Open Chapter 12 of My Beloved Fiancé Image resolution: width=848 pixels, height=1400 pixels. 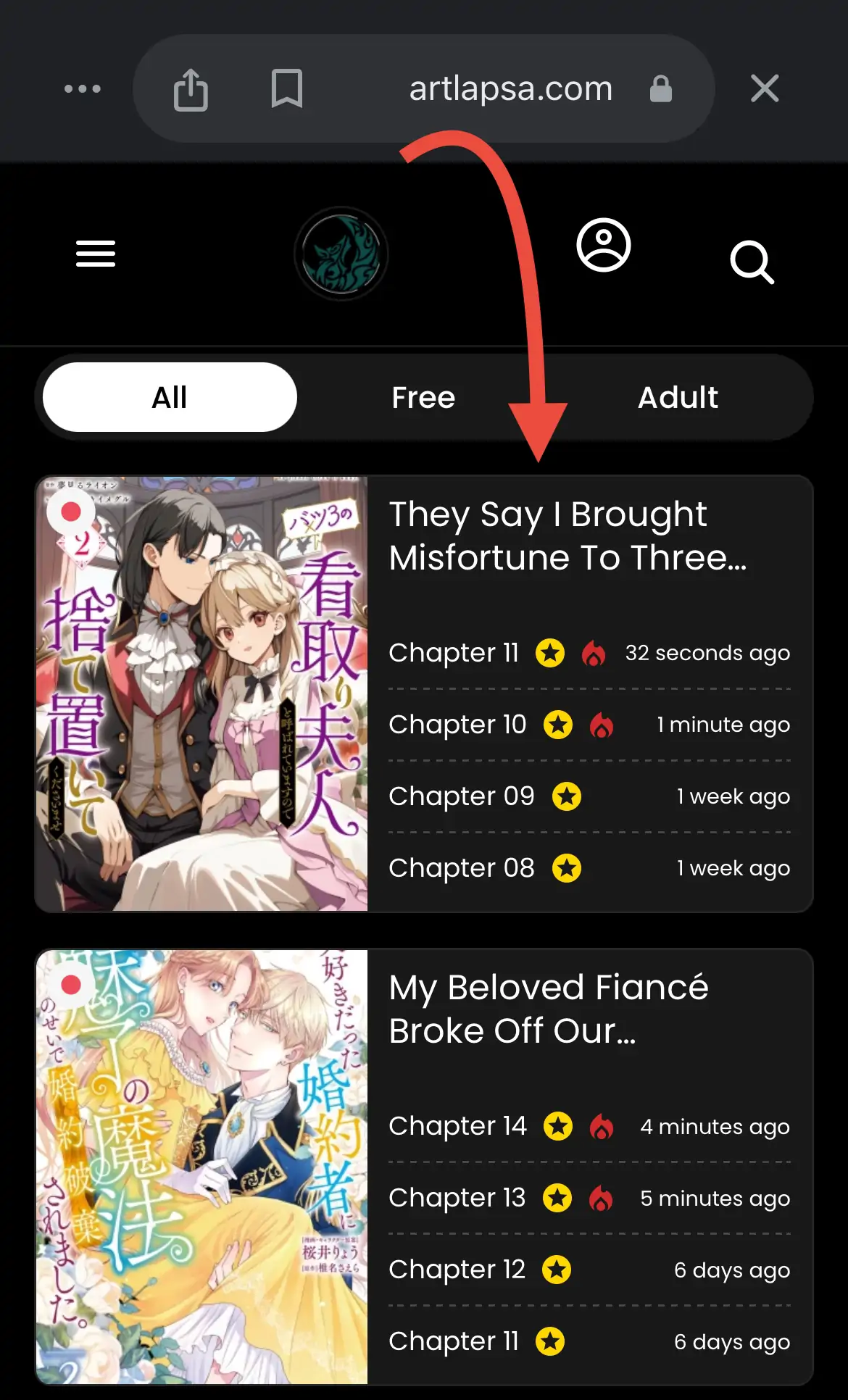tap(457, 1270)
